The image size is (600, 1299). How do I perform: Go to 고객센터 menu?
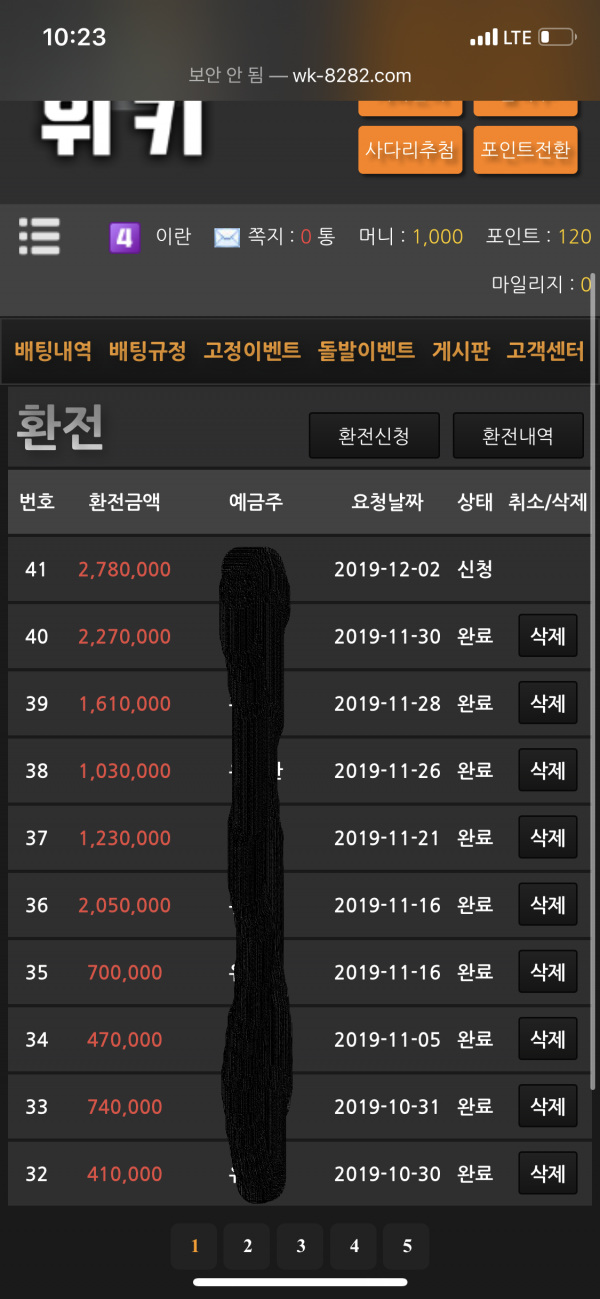click(545, 351)
